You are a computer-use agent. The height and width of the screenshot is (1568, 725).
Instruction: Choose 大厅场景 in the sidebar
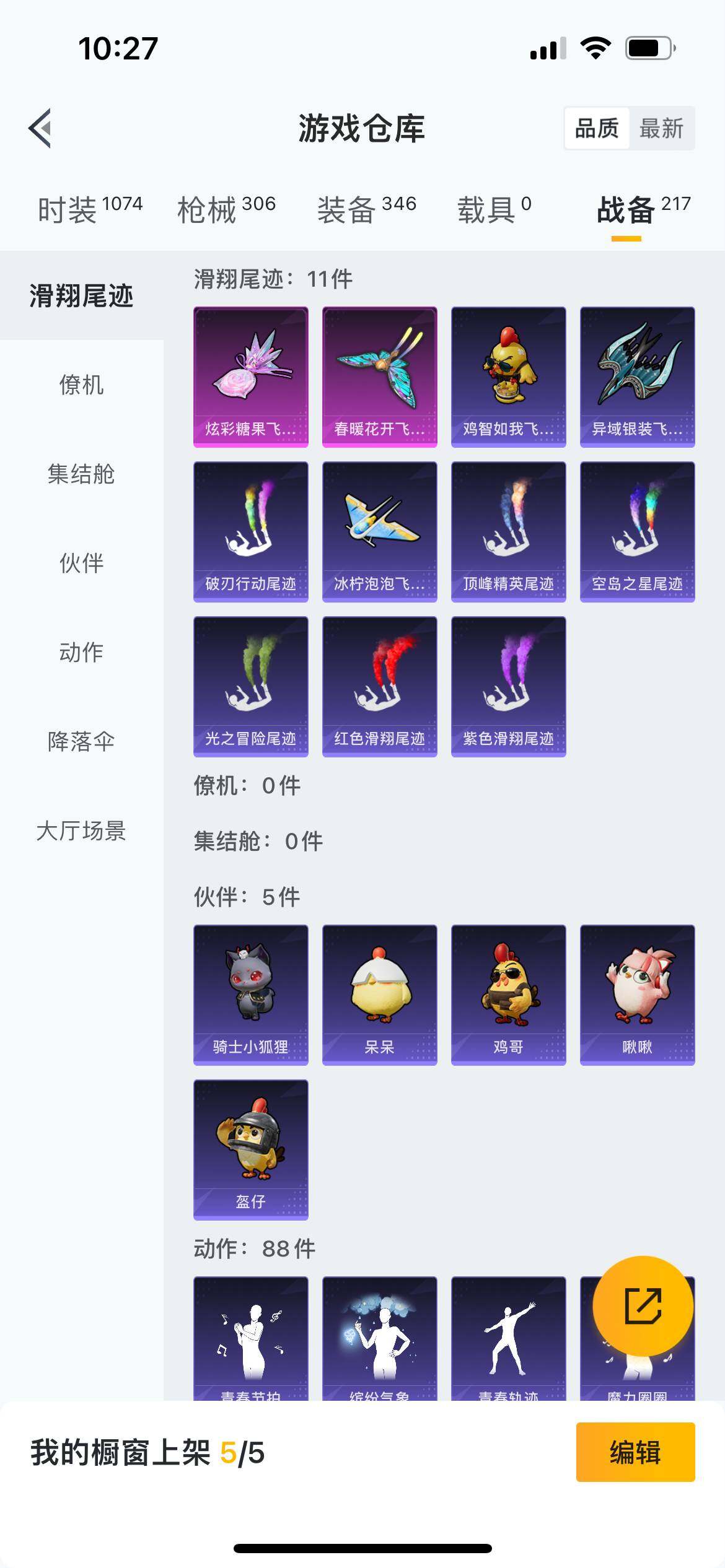pos(81,831)
